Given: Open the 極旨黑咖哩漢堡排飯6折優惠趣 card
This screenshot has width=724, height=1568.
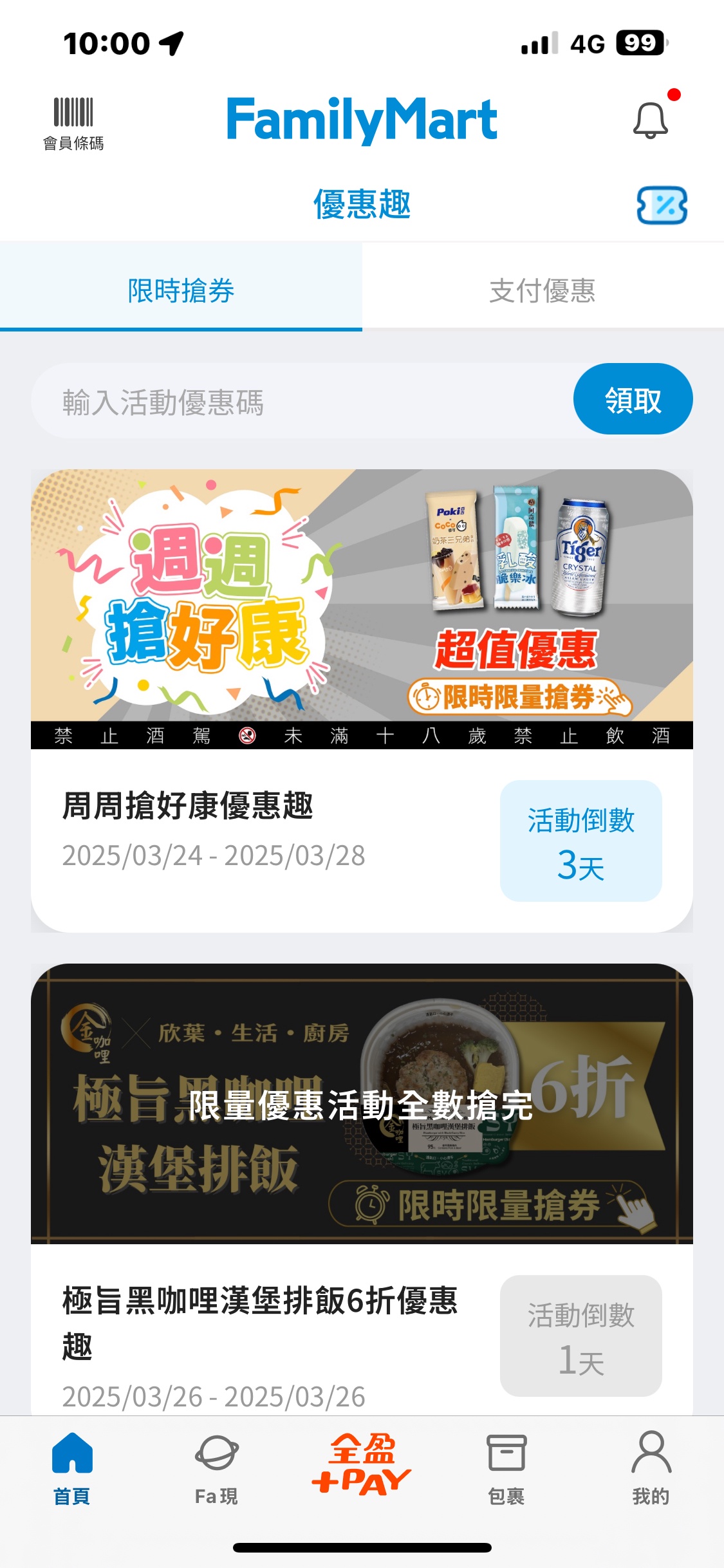Looking at the screenshot, I should point(362,1191).
